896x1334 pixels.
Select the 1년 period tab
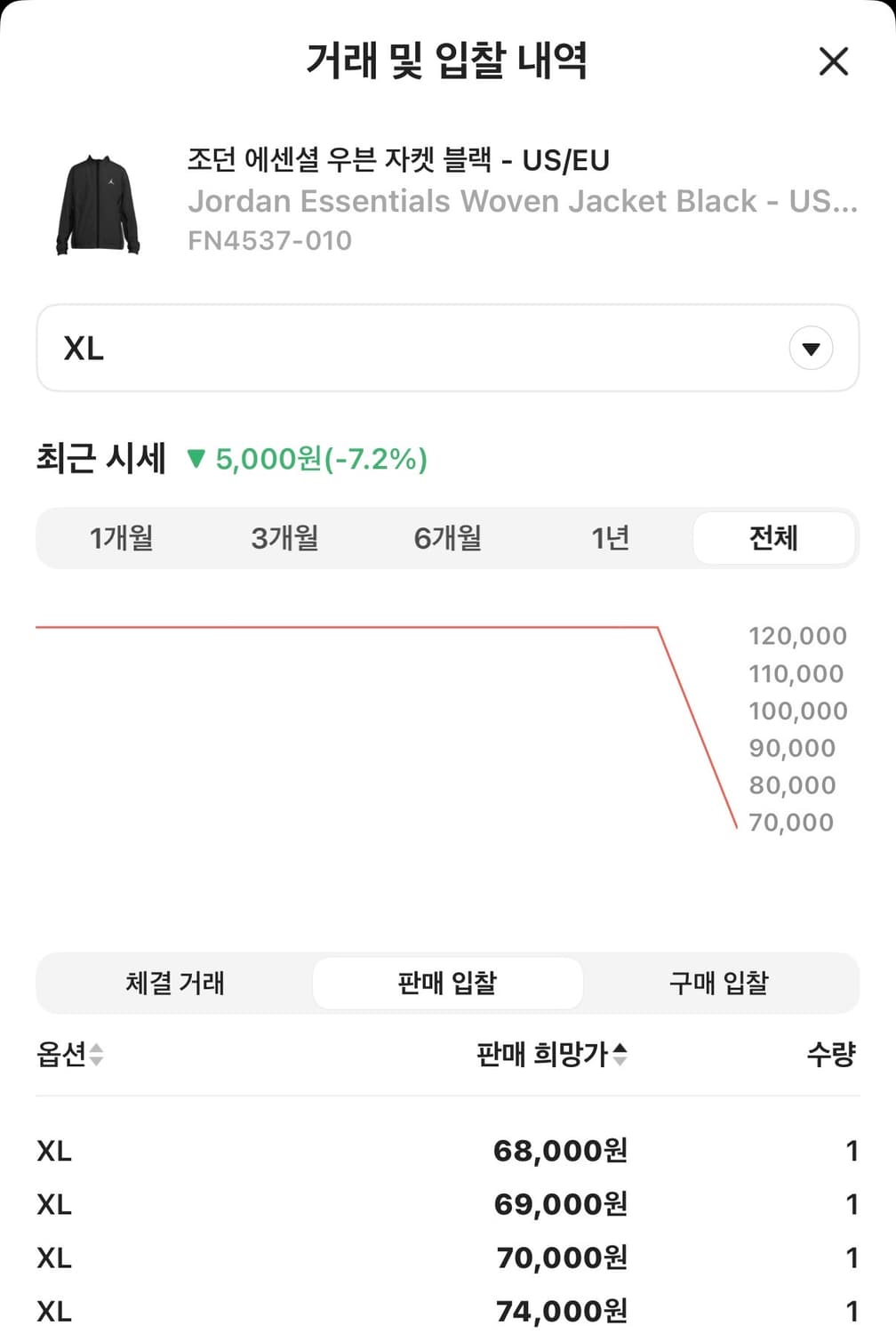tap(610, 537)
